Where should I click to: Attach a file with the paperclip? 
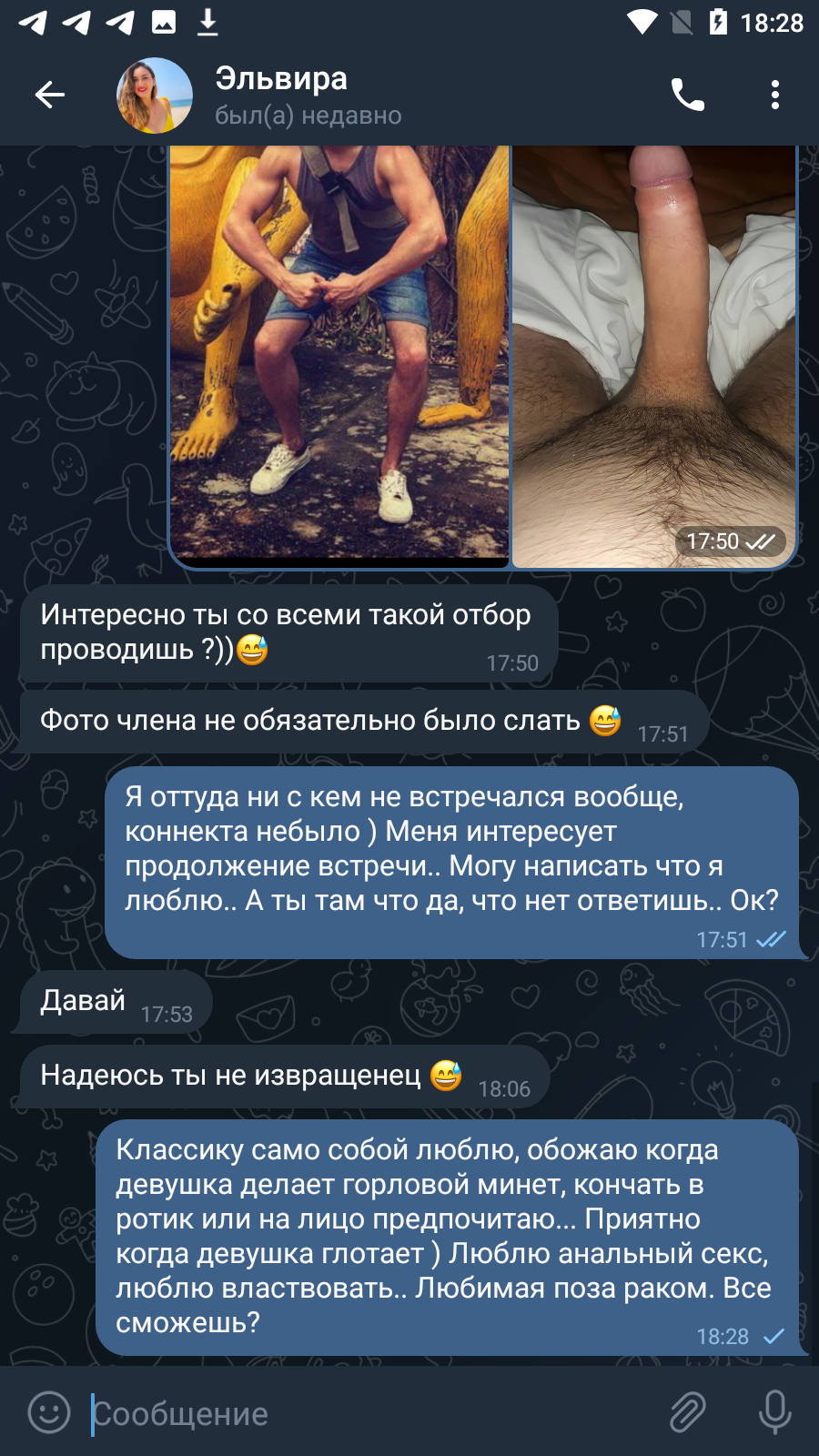click(x=688, y=1412)
